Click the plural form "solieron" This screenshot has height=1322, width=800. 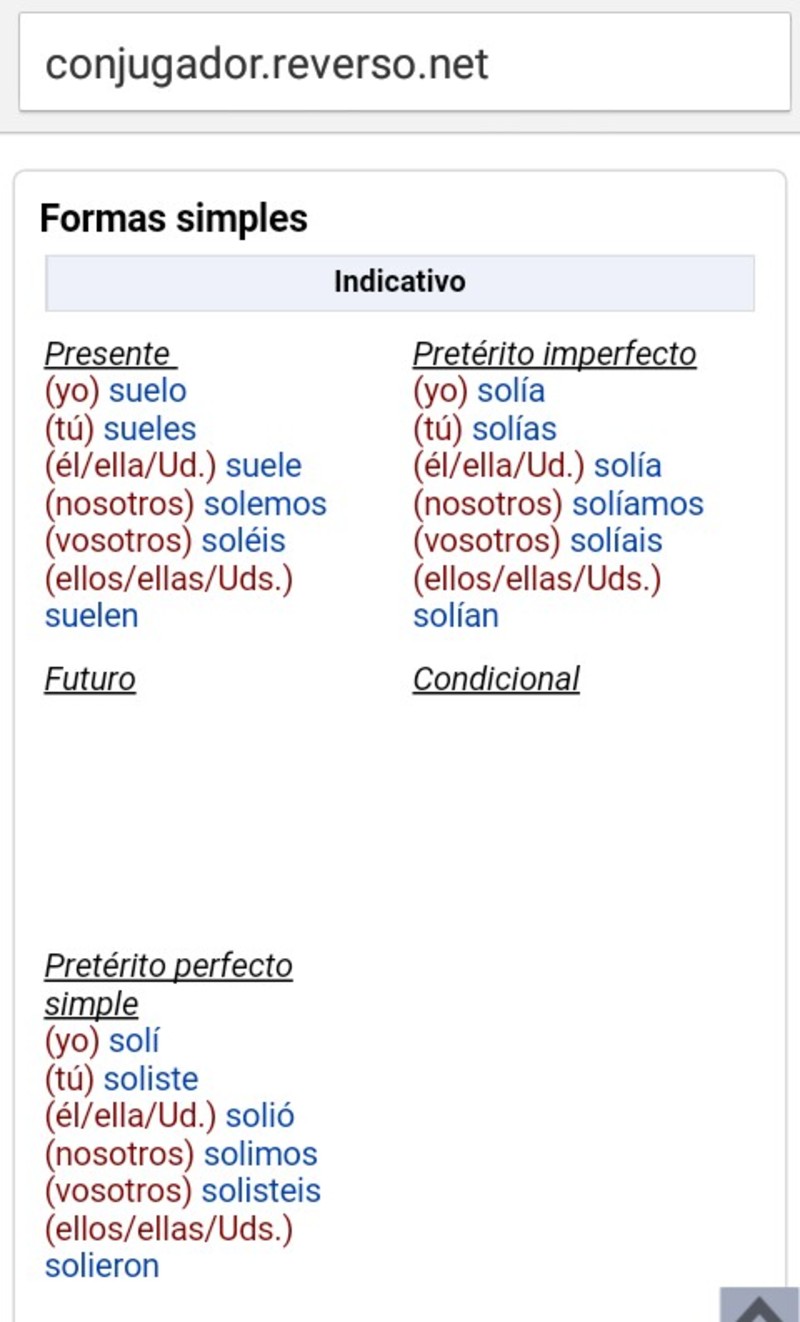[x=101, y=1266]
